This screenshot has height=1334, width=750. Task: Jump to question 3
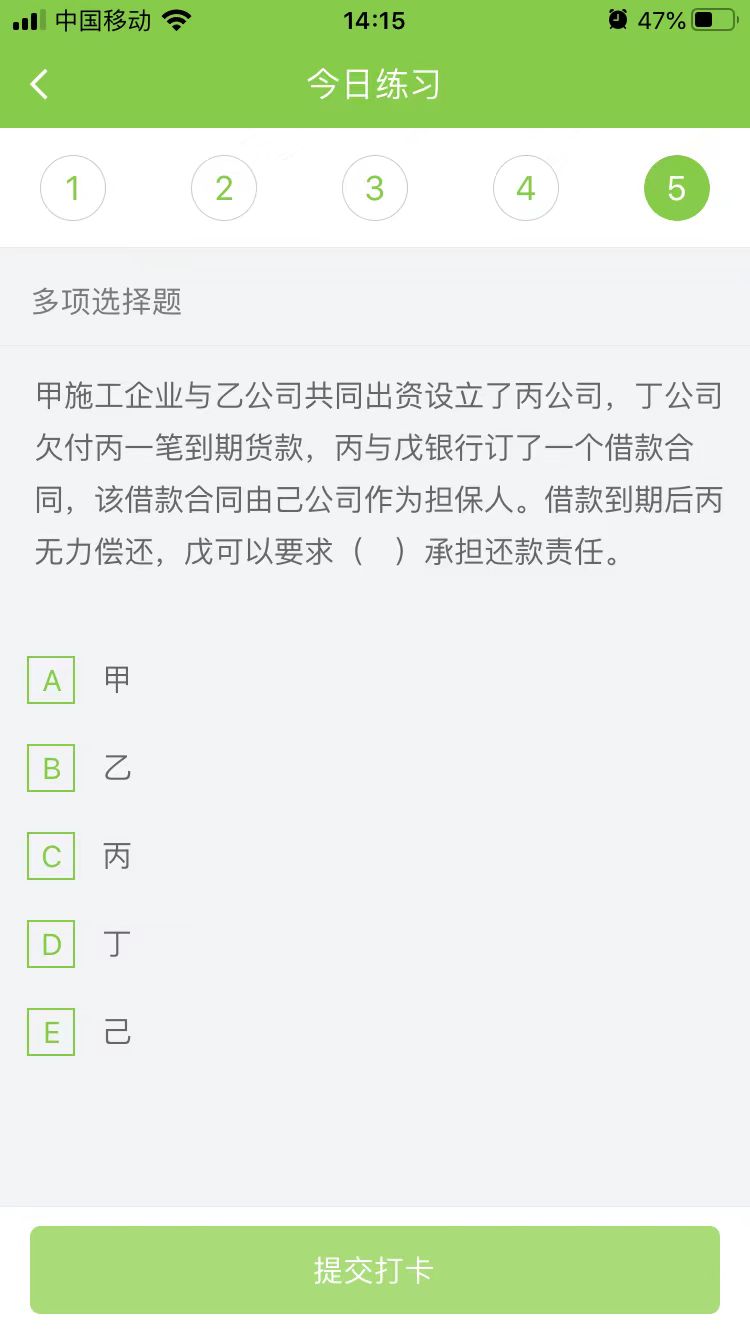click(x=375, y=188)
